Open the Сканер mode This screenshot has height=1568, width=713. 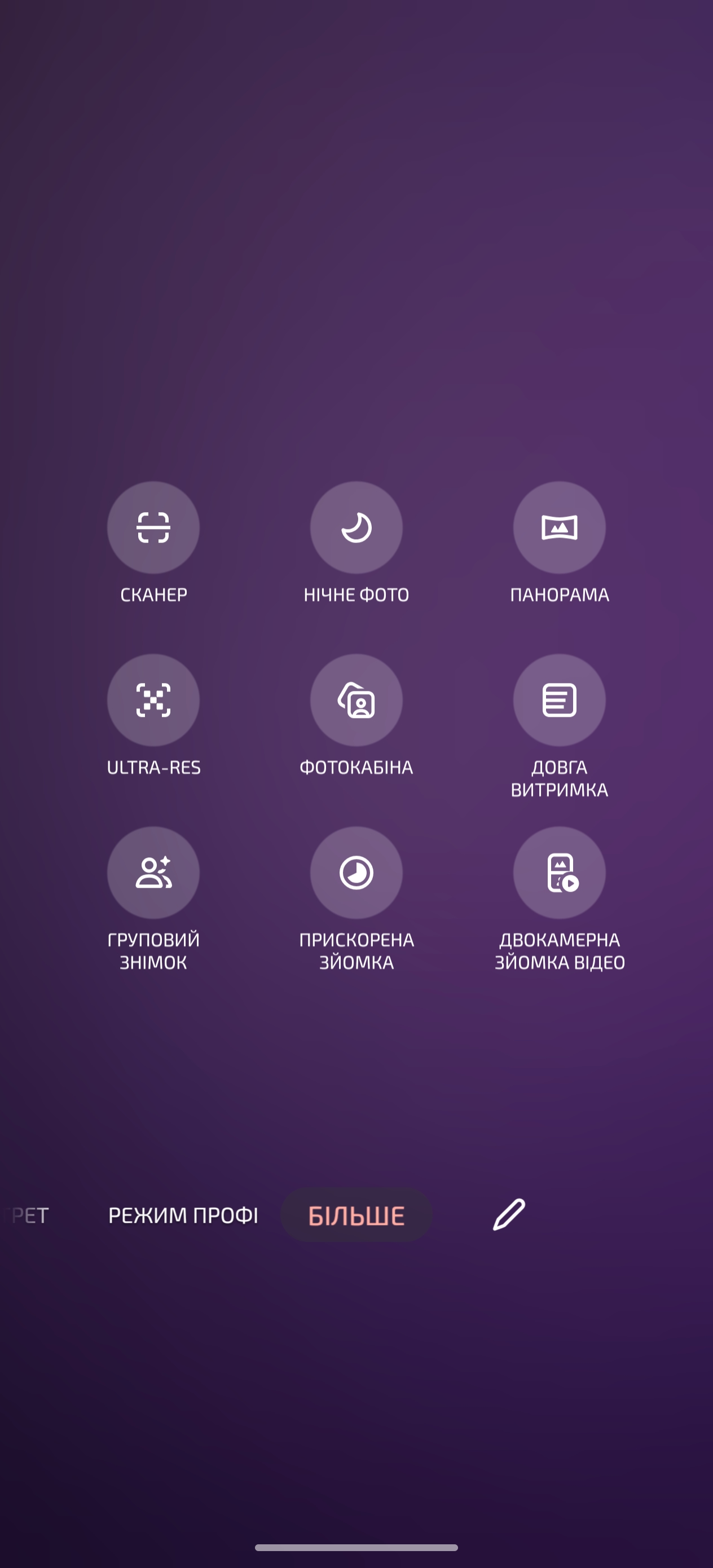click(153, 528)
